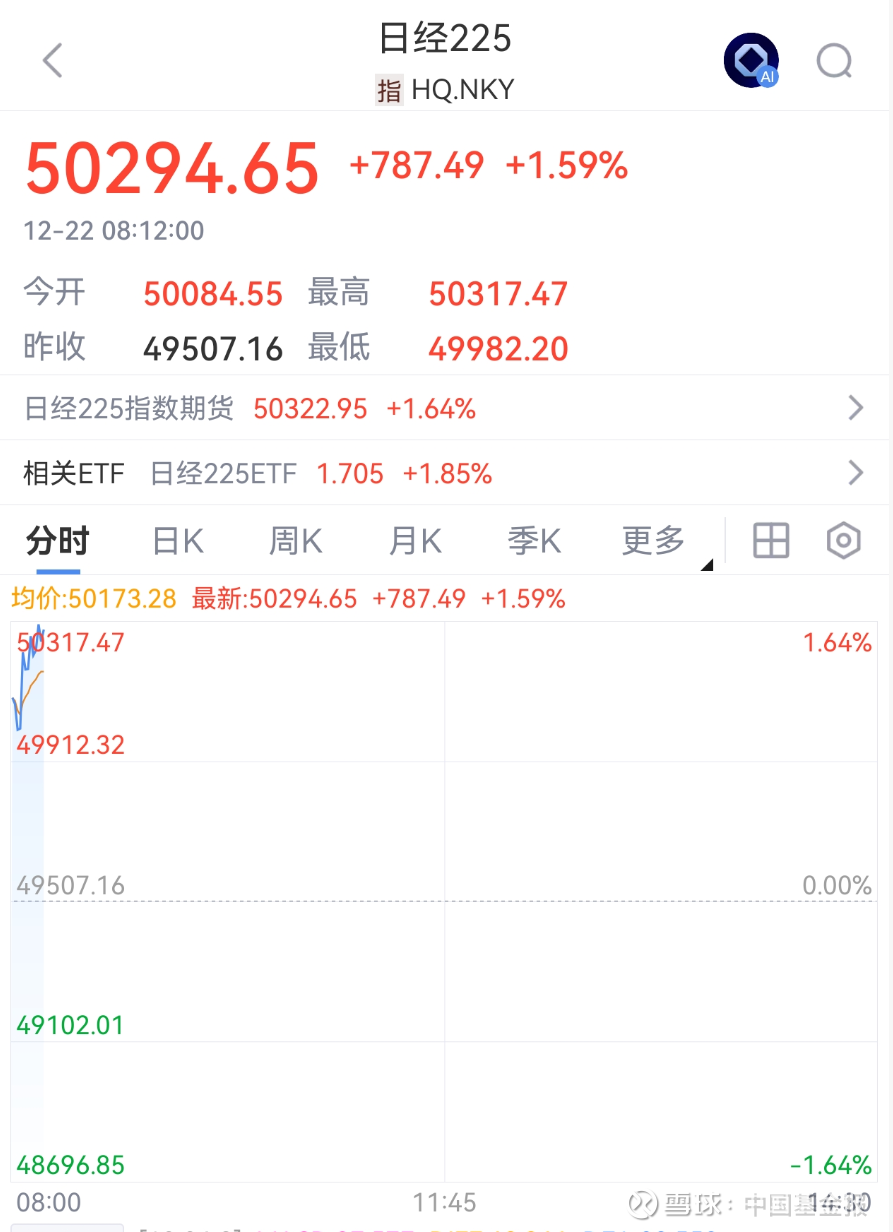Switch to the 周K tab

(294, 540)
